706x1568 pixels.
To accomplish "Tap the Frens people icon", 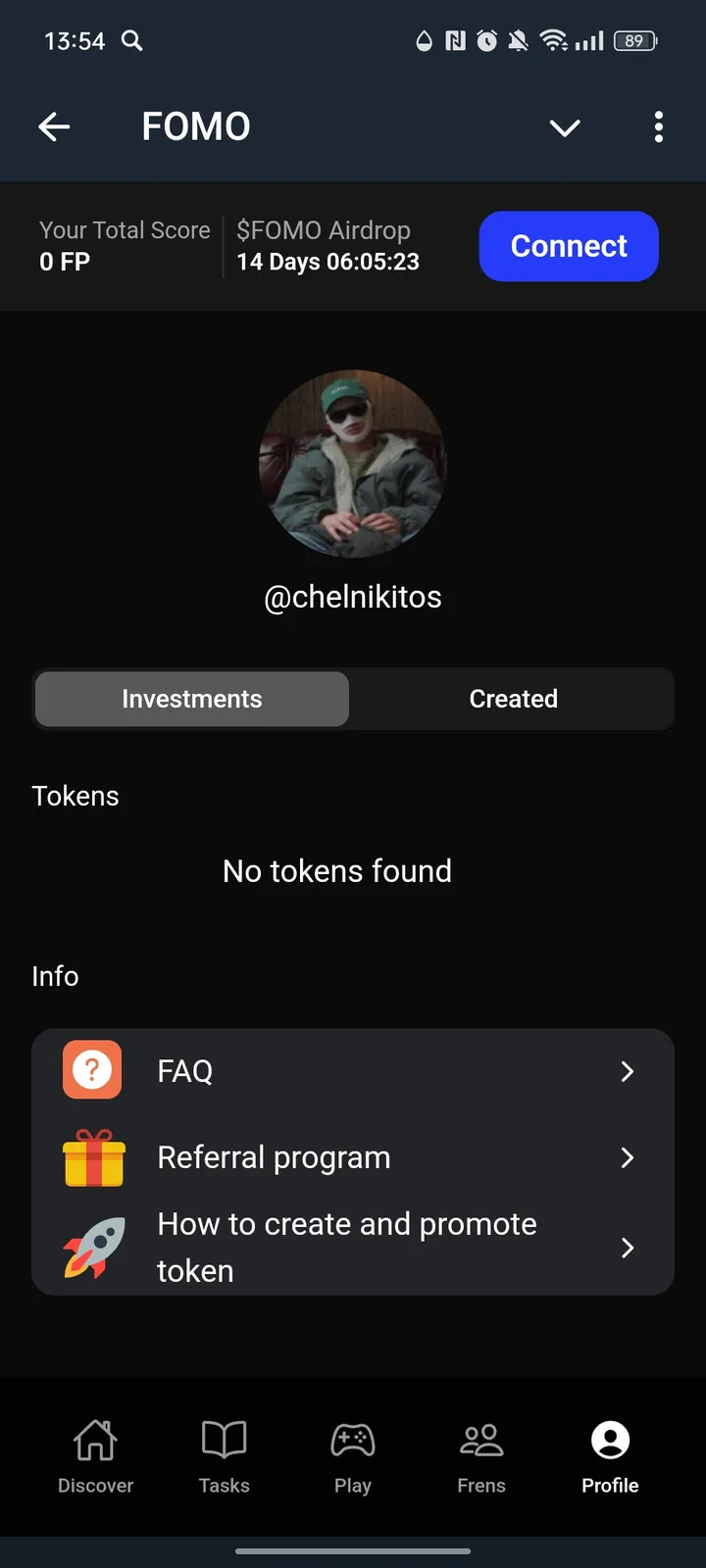I will pyautogui.click(x=480, y=1439).
